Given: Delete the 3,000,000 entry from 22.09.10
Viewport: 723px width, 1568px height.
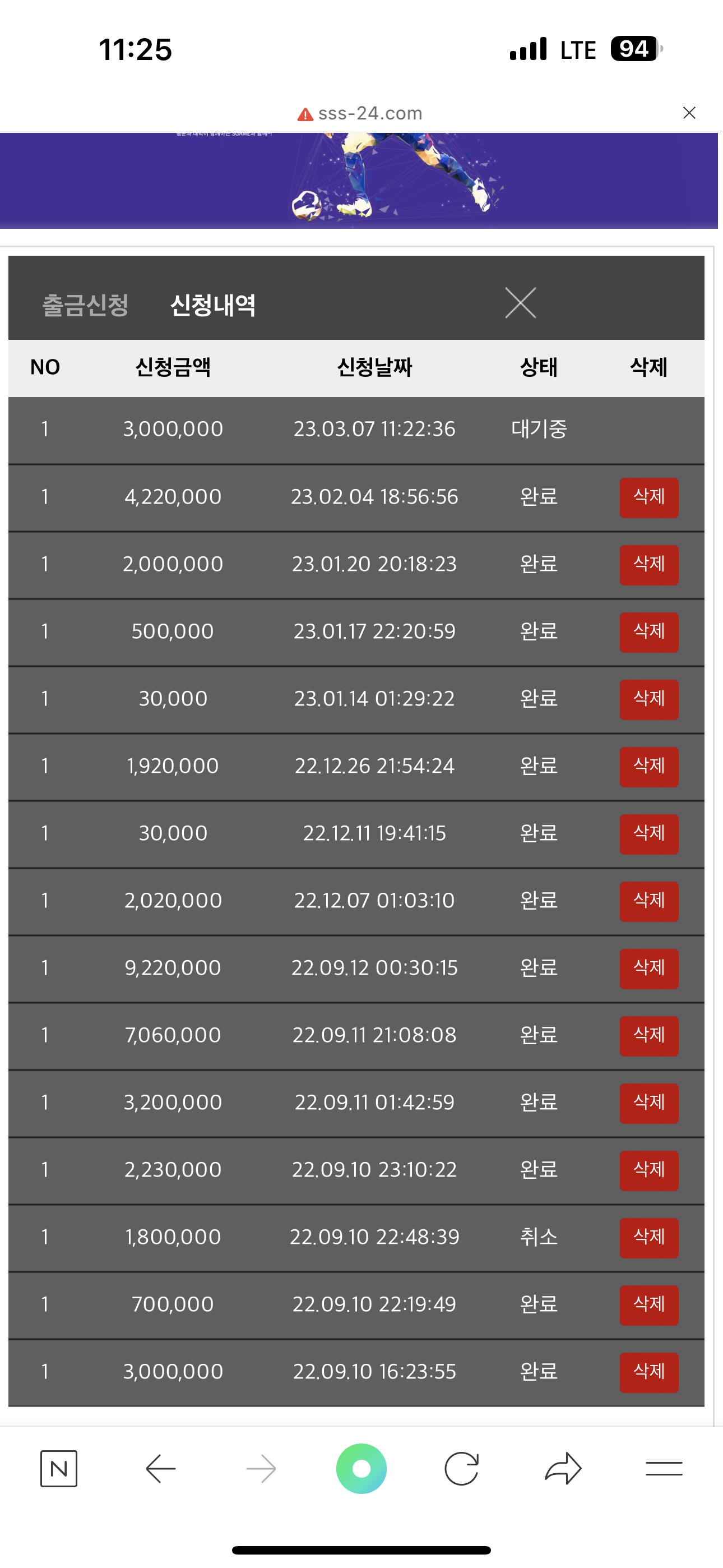Looking at the screenshot, I should (x=649, y=1372).
